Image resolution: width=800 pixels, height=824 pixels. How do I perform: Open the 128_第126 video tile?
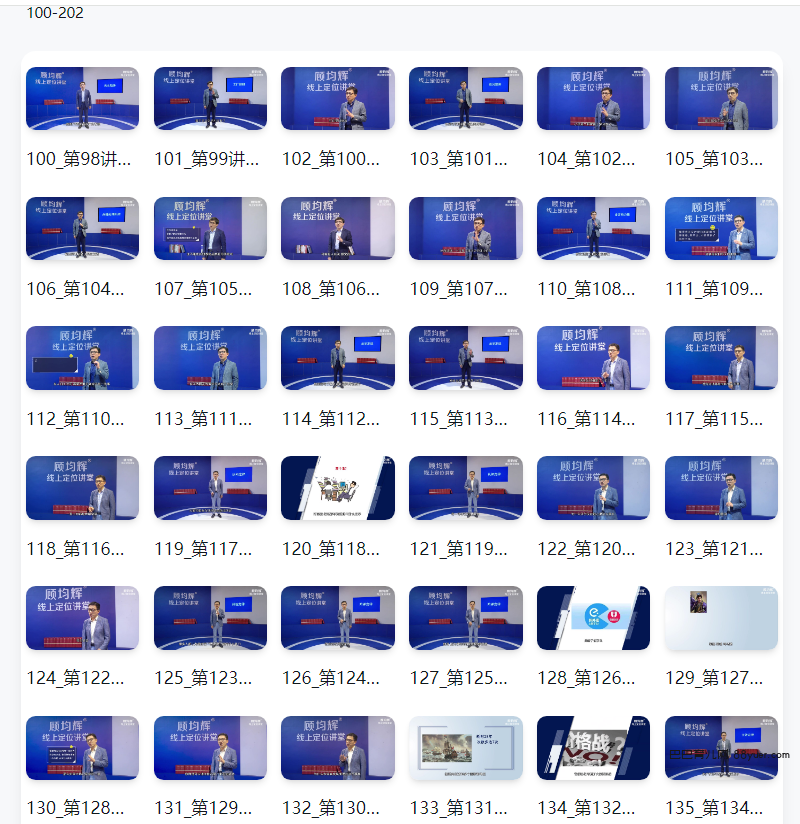(593, 618)
